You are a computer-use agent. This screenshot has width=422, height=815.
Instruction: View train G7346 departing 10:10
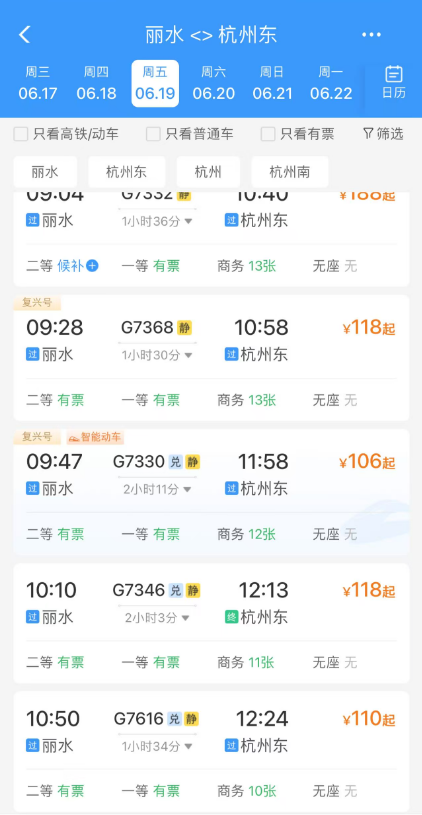[x=211, y=623]
